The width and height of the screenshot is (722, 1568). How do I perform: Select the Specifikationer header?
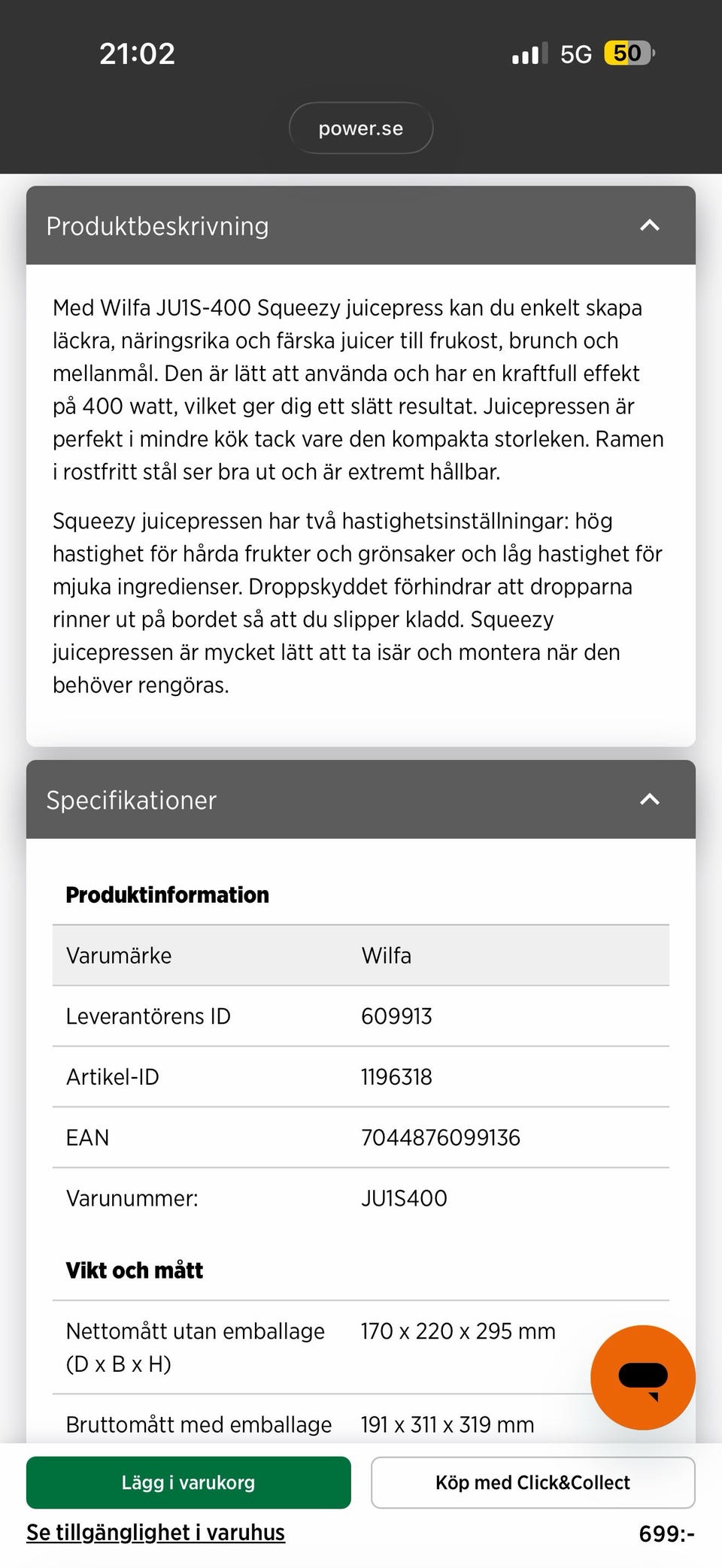[x=132, y=800]
